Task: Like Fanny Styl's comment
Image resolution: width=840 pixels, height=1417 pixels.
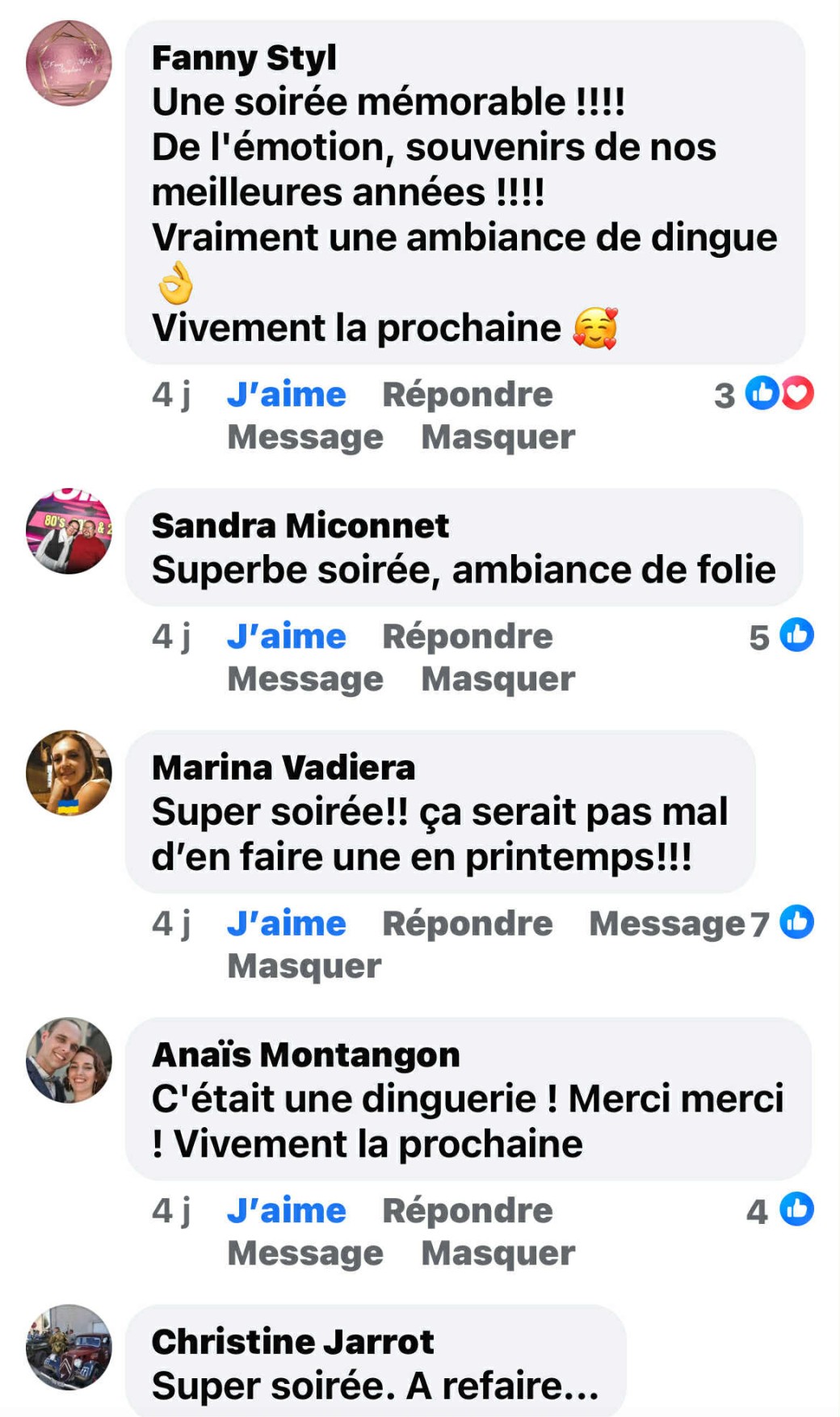Action: (x=286, y=394)
